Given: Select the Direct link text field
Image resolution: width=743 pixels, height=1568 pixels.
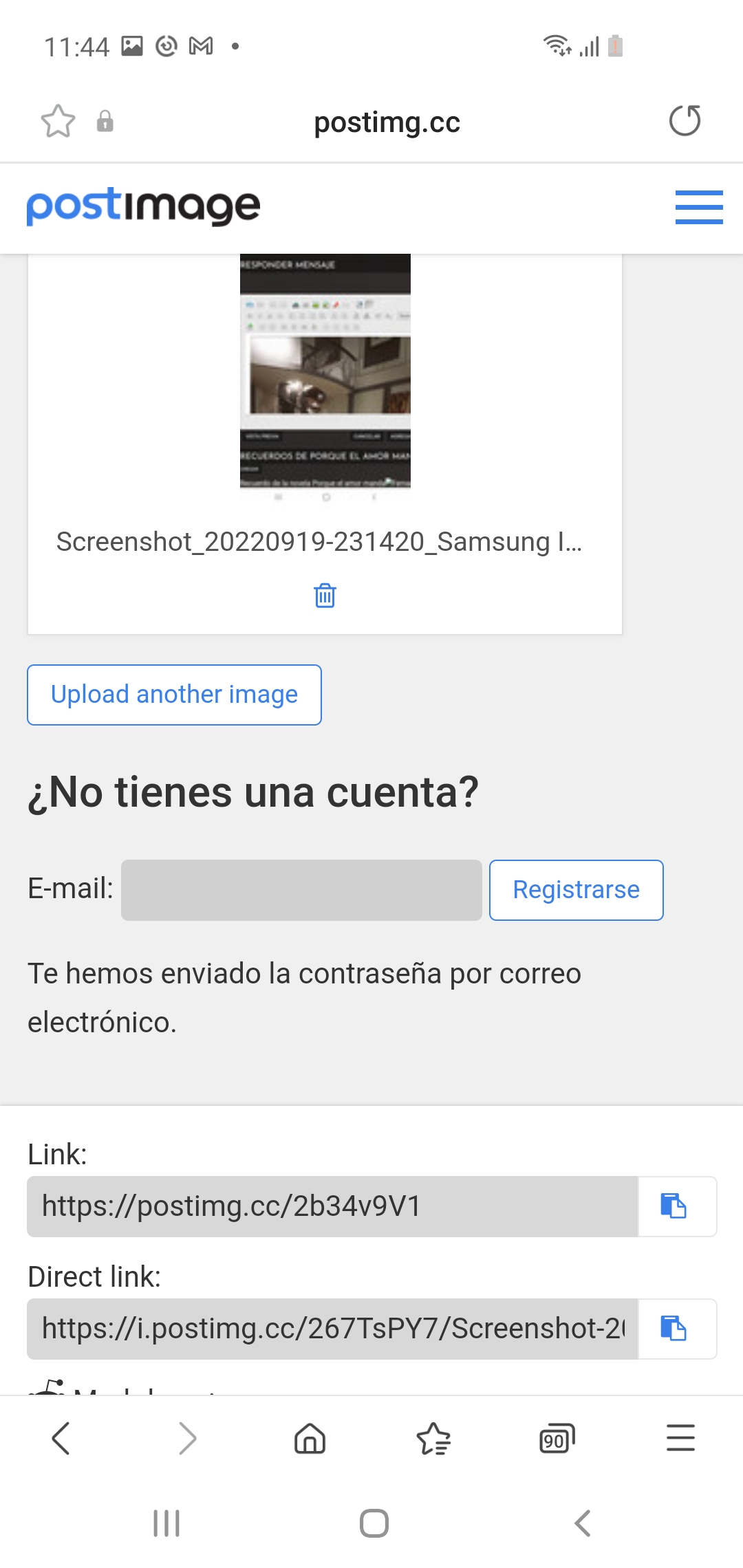Looking at the screenshot, I should (x=332, y=1329).
